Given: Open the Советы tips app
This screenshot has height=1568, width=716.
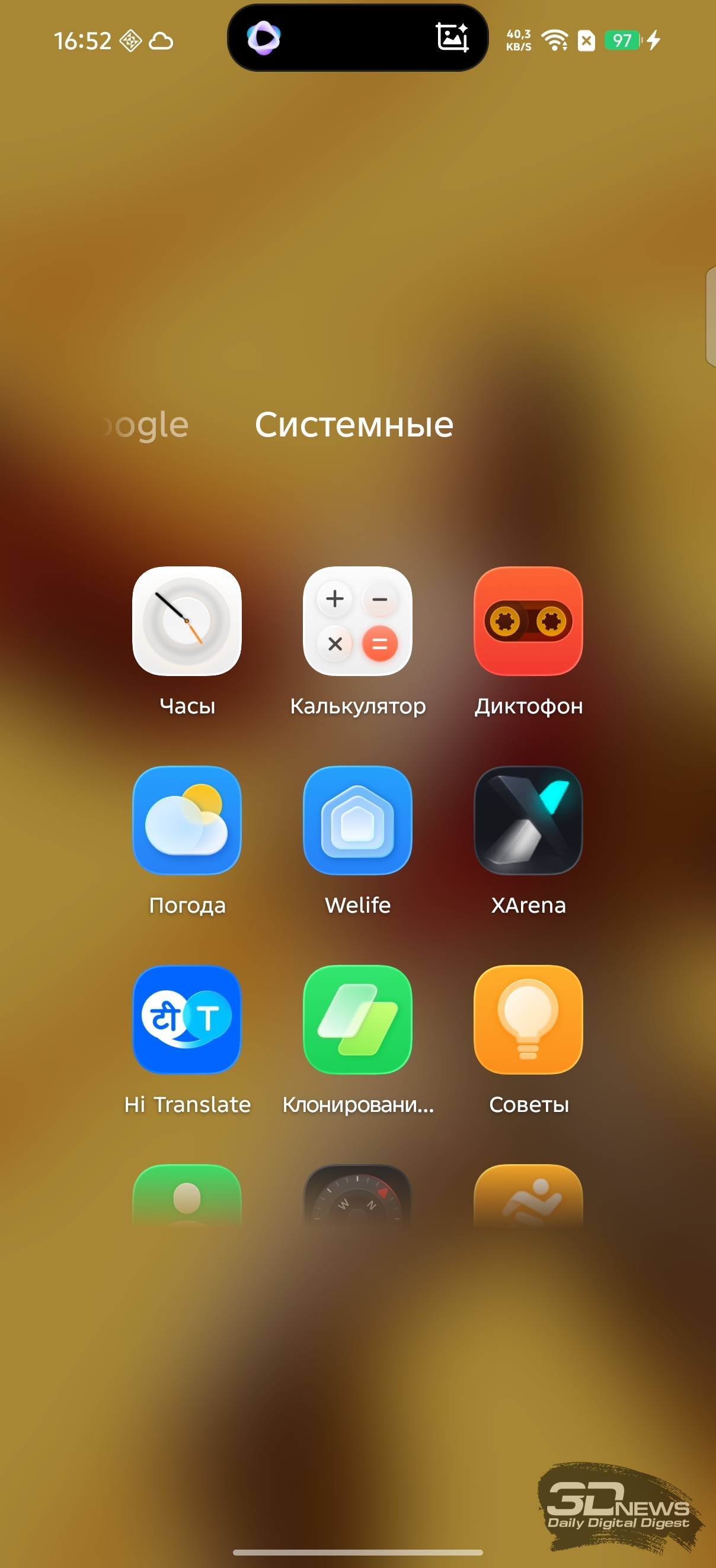Looking at the screenshot, I should coord(528,1019).
